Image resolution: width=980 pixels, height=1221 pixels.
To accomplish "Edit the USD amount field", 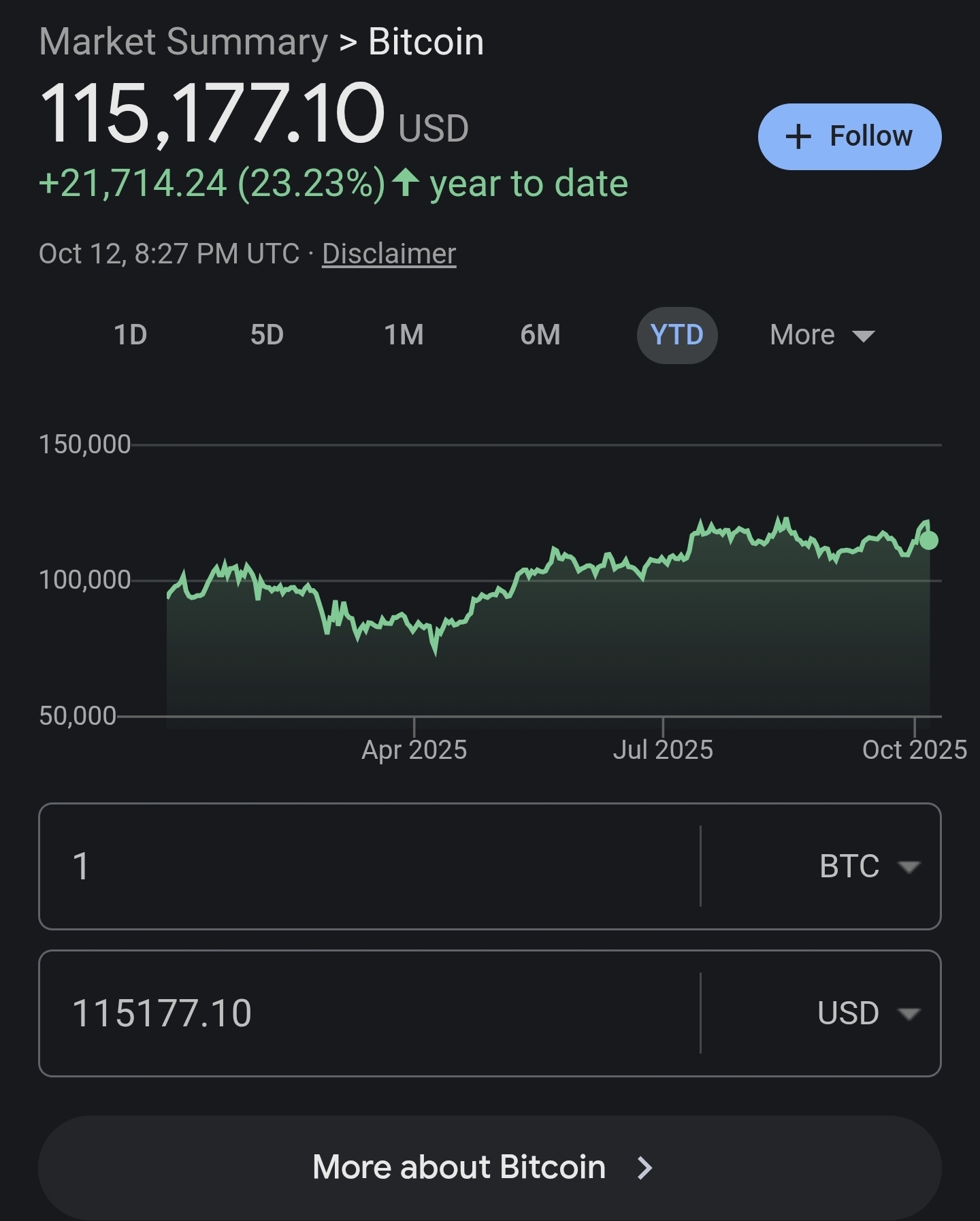I will (x=367, y=1013).
